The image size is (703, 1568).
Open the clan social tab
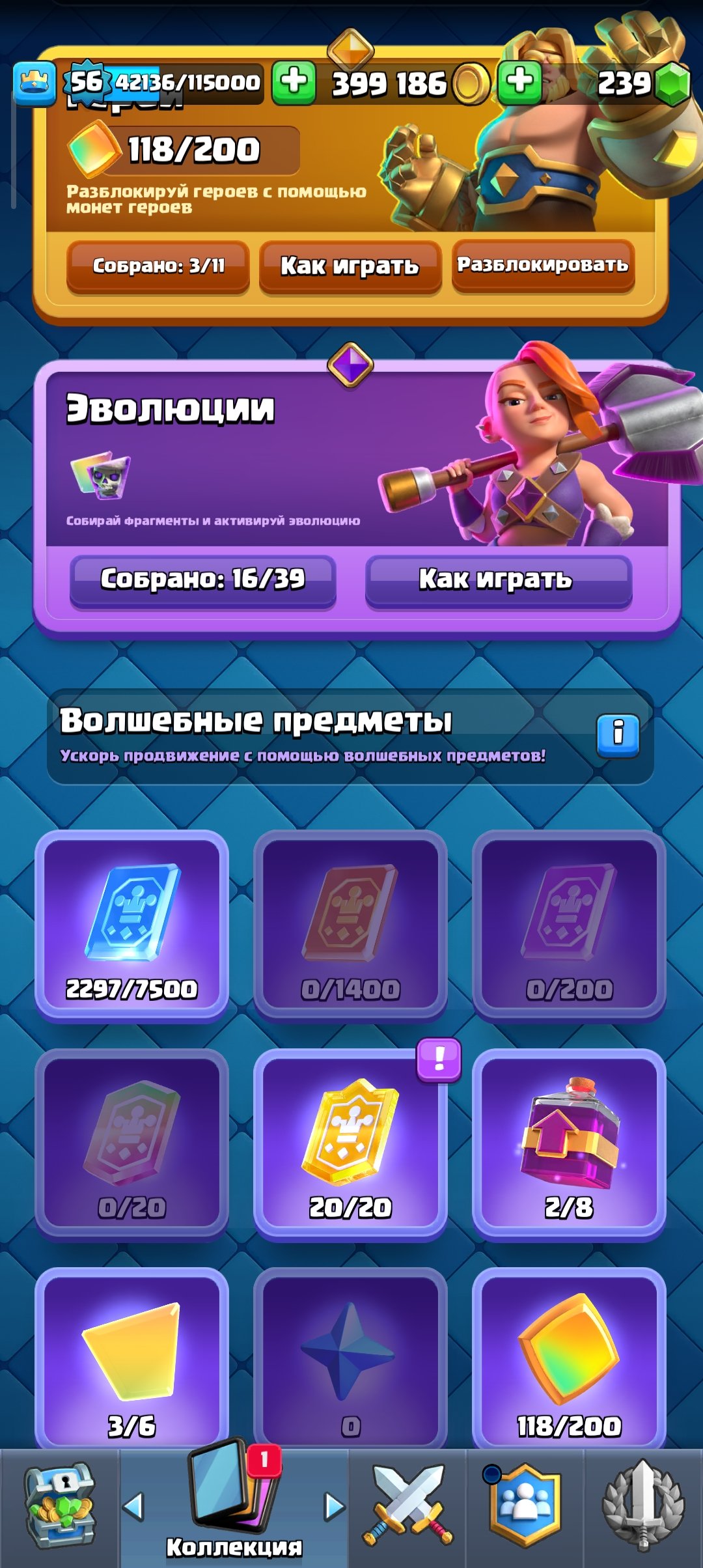525,1508
